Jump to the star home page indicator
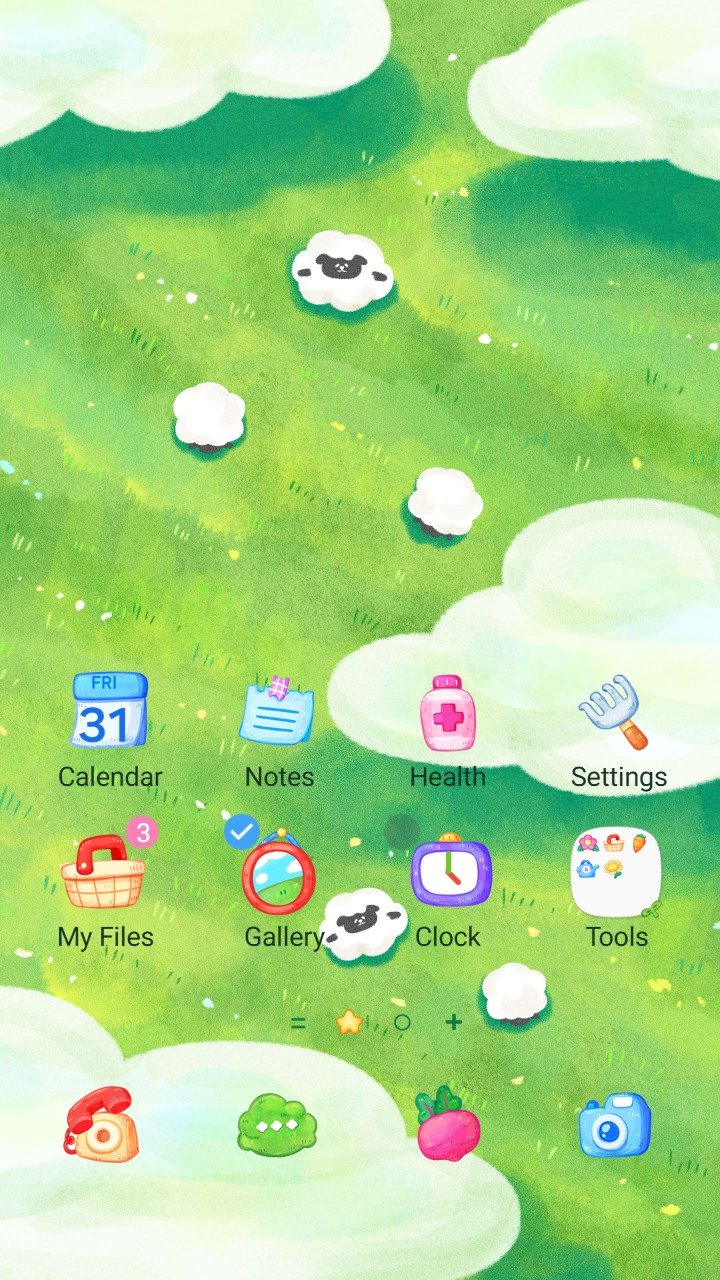720x1280 pixels. coord(348,1022)
